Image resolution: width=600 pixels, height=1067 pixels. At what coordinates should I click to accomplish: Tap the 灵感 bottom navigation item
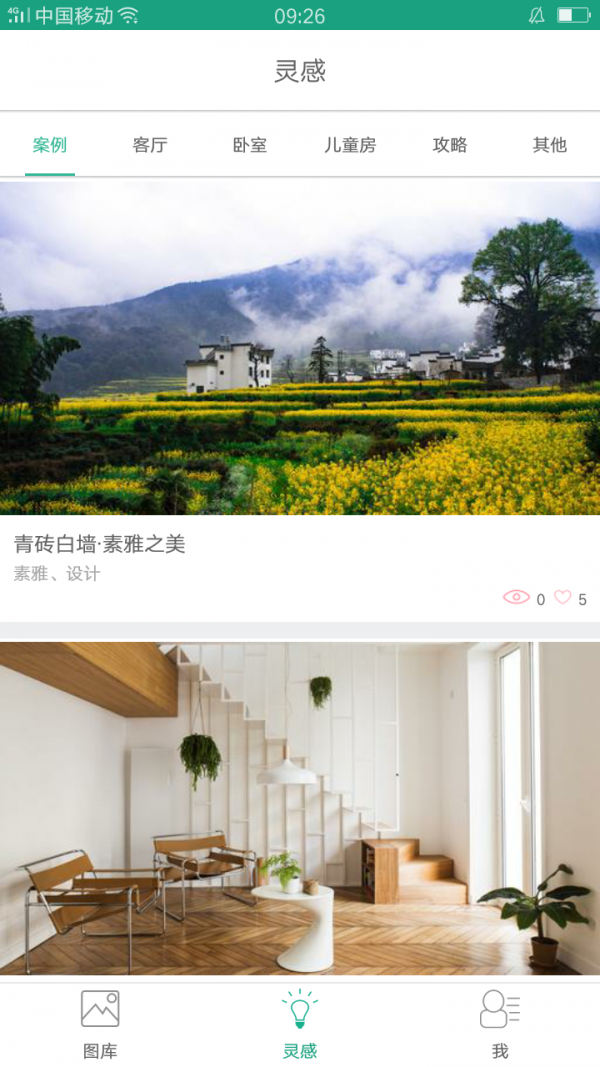point(300,1024)
